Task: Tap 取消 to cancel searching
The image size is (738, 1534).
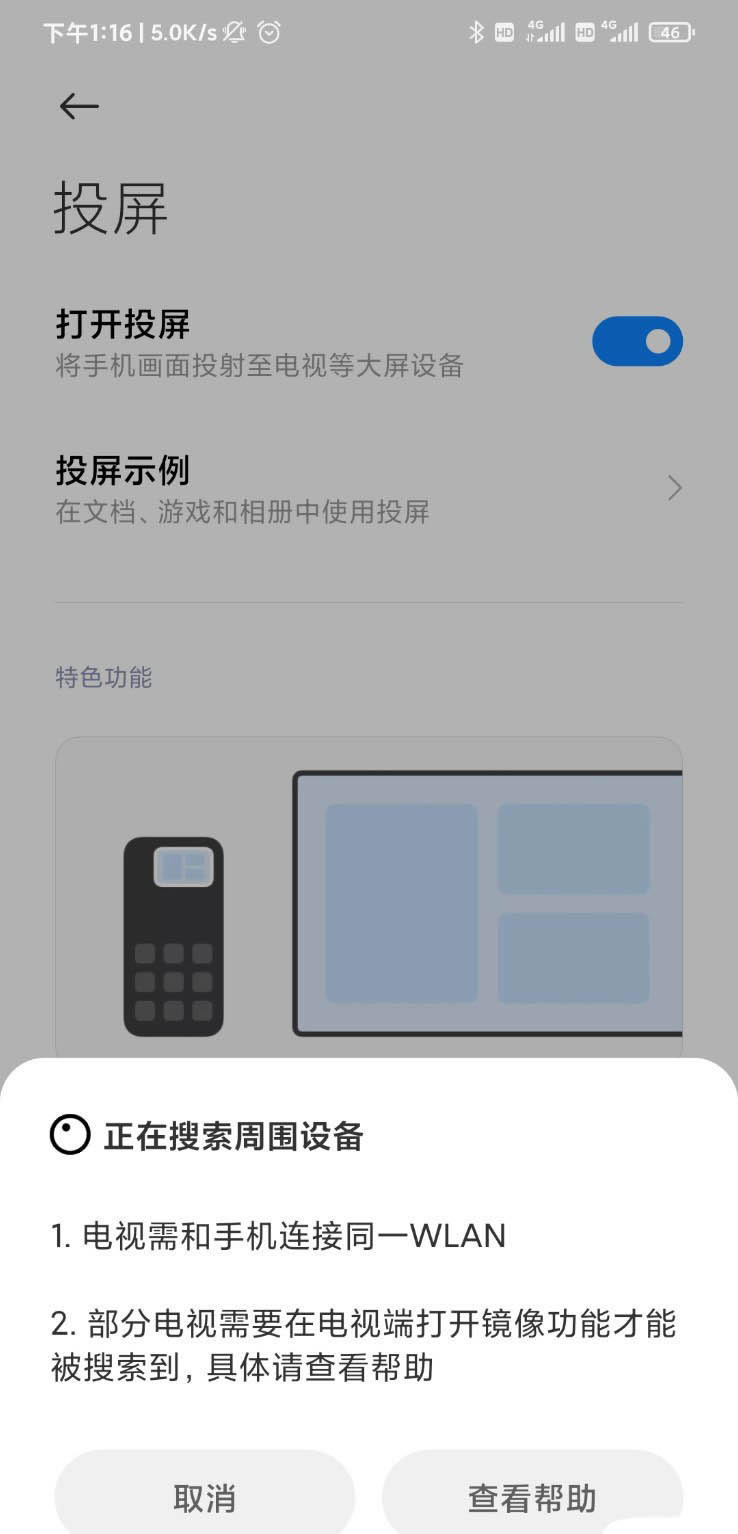Action: coord(204,1496)
